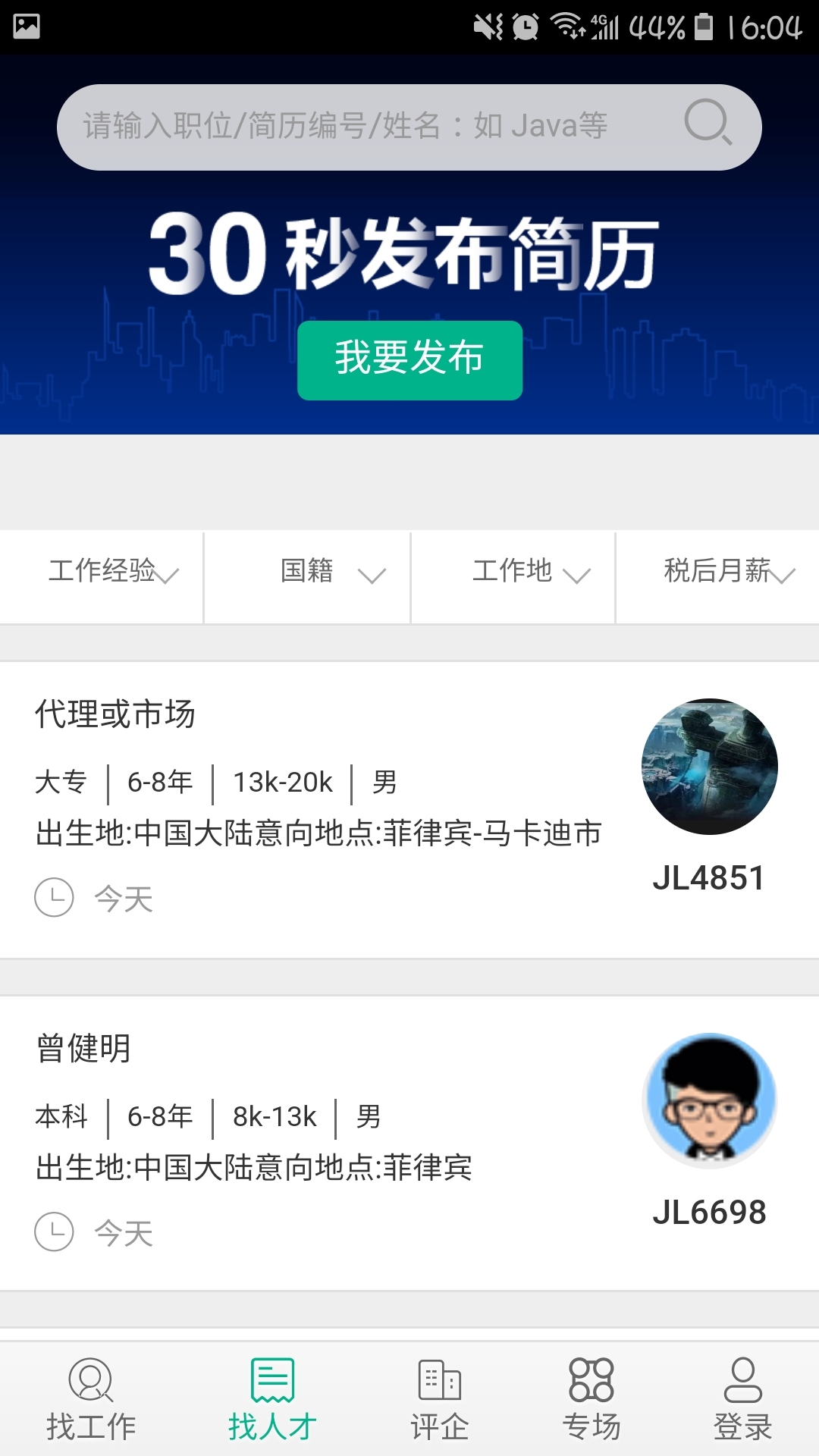Tap the magnifier search icon
The image size is (819, 1456).
708,123
